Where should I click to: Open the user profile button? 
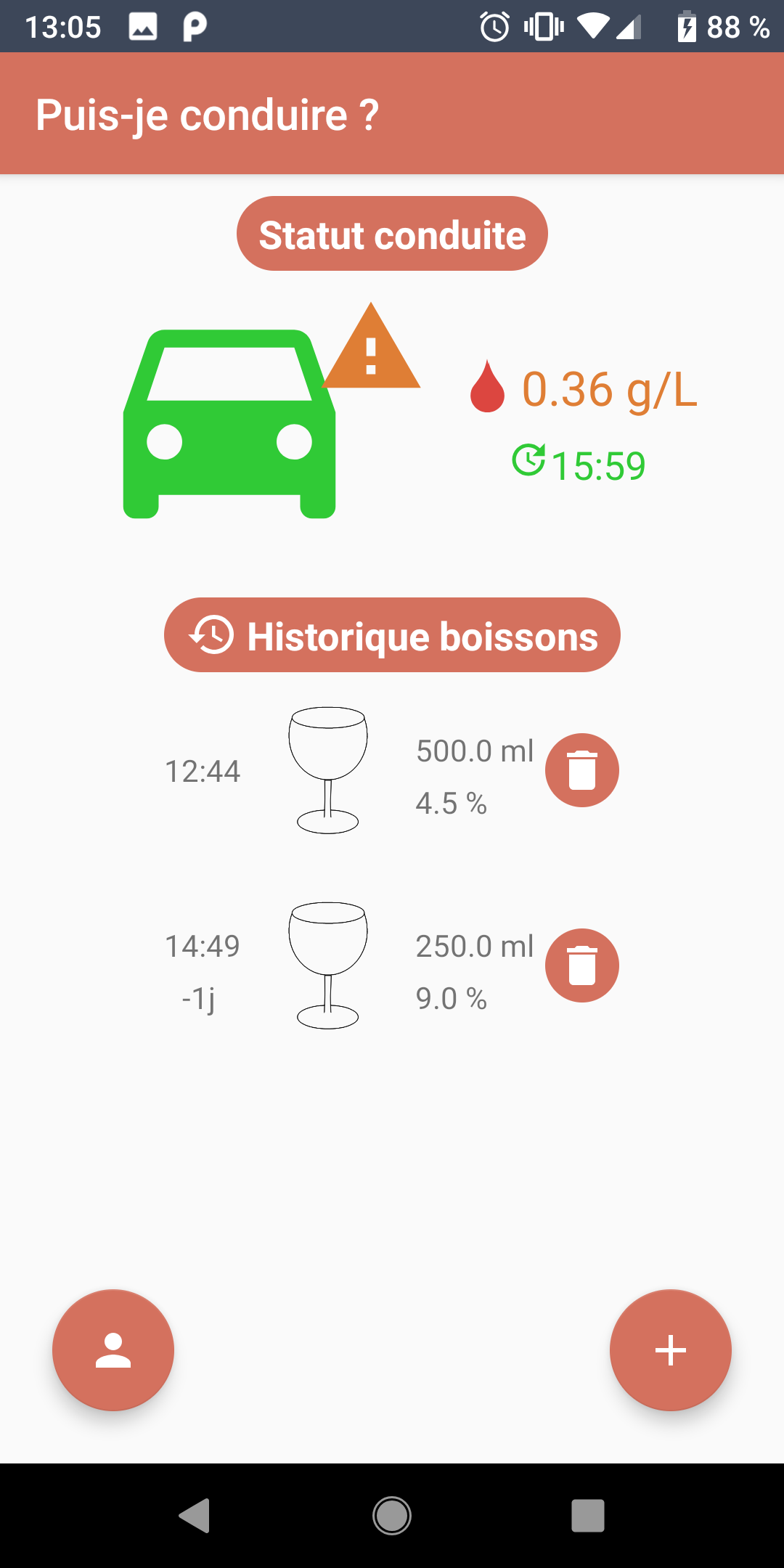click(113, 1350)
